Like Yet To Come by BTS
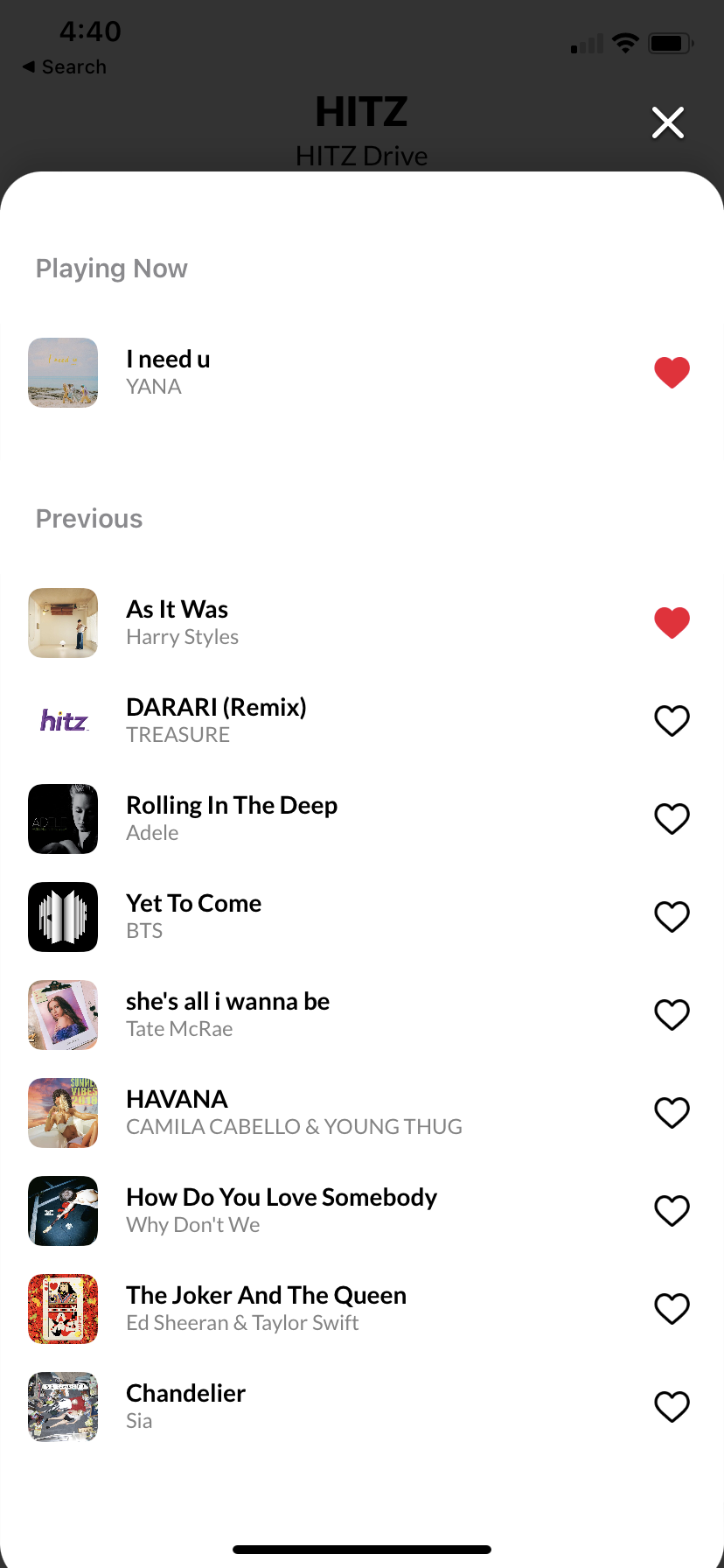 [672, 917]
